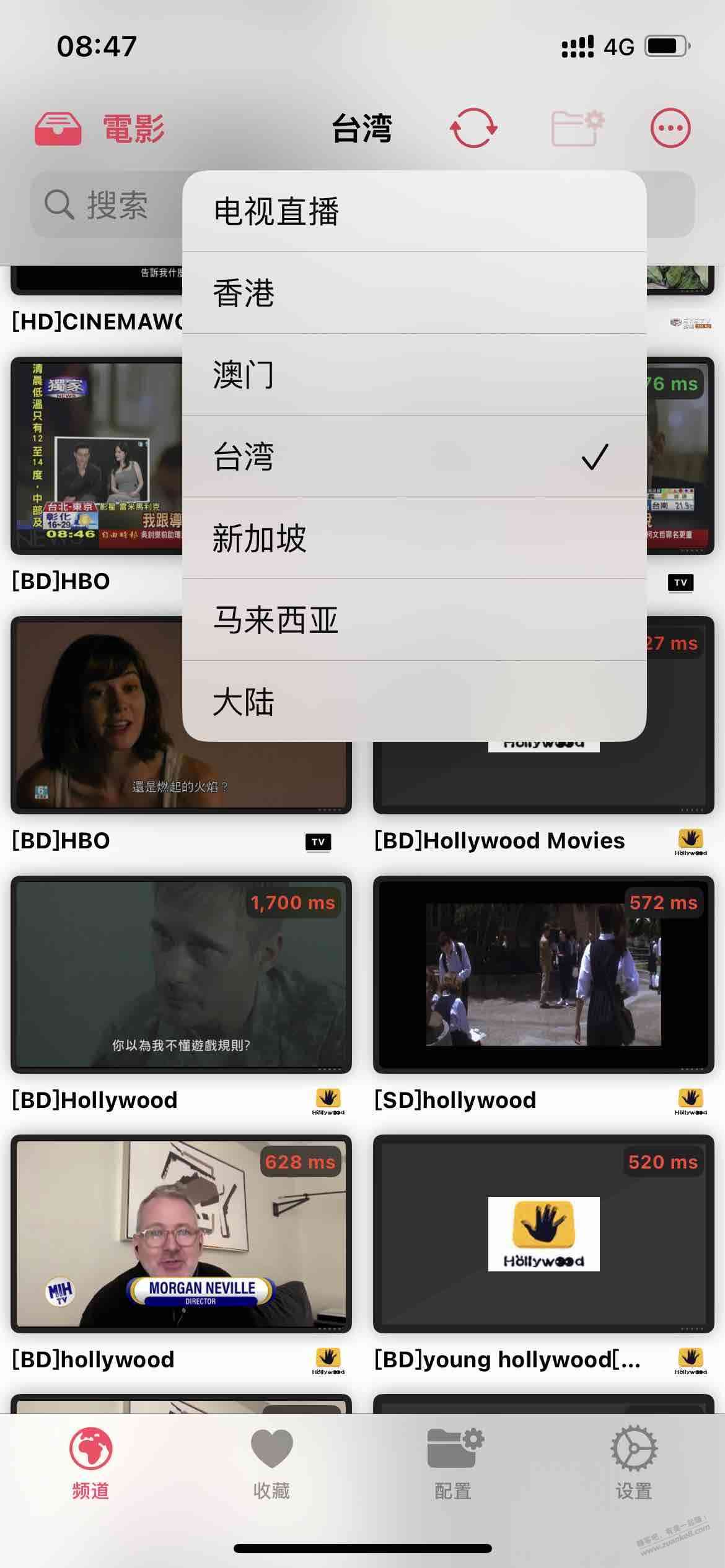The height and width of the screenshot is (1568, 725).
Task: Go to the 设置 tab
Action: (x=634, y=1464)
